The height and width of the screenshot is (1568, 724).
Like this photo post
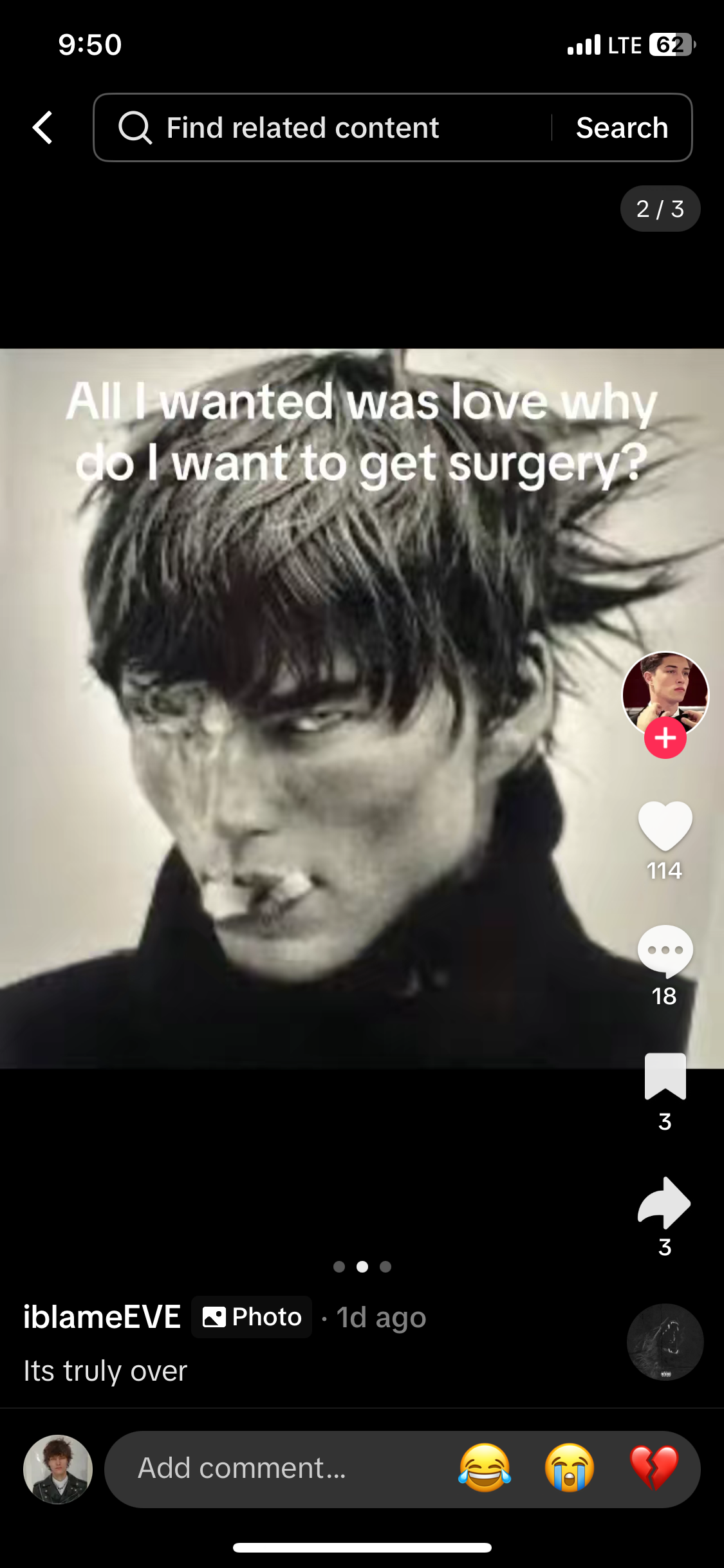(665, 826)
